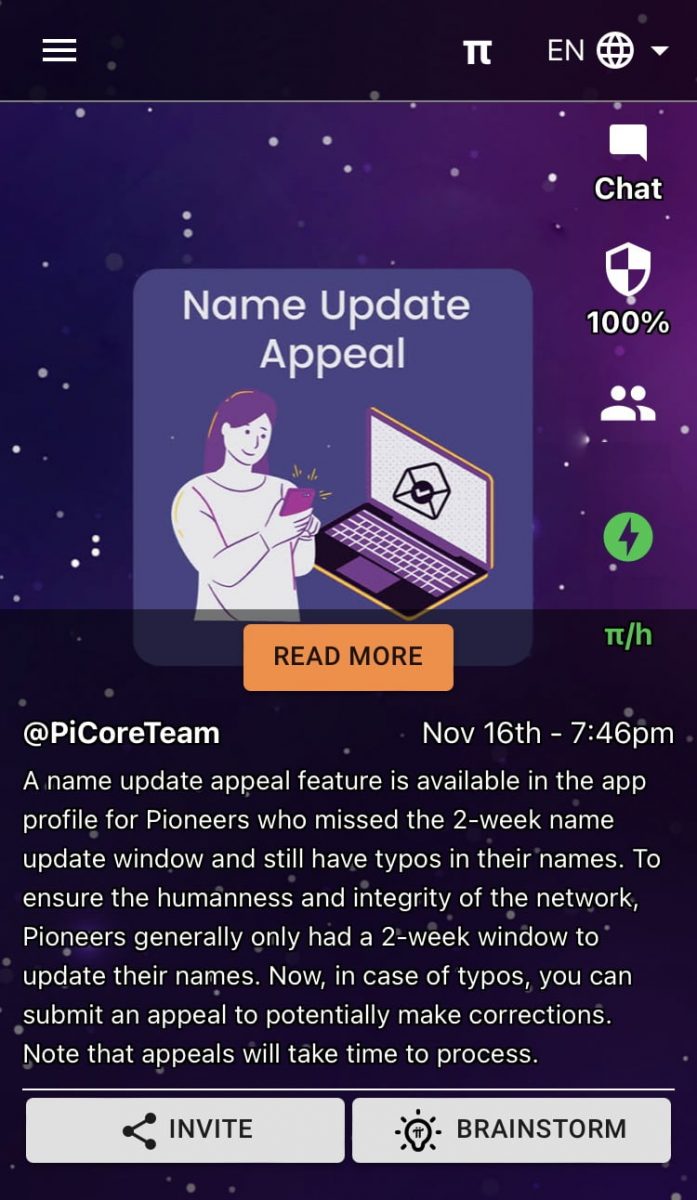Tap the security shield showing 100%
The image size is (697, 1200).
point(628,290)
